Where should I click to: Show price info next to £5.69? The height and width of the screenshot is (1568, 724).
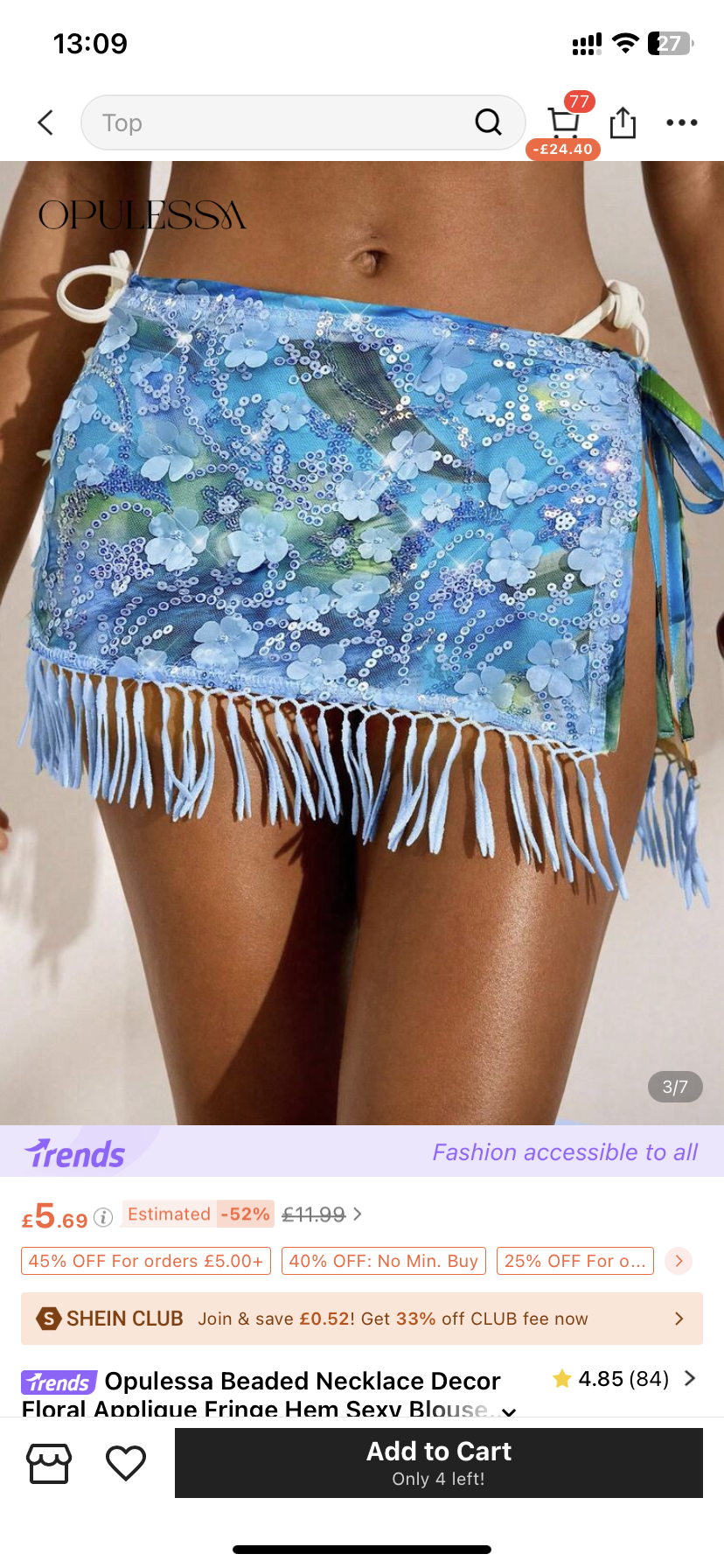(x=103, y=1217)
